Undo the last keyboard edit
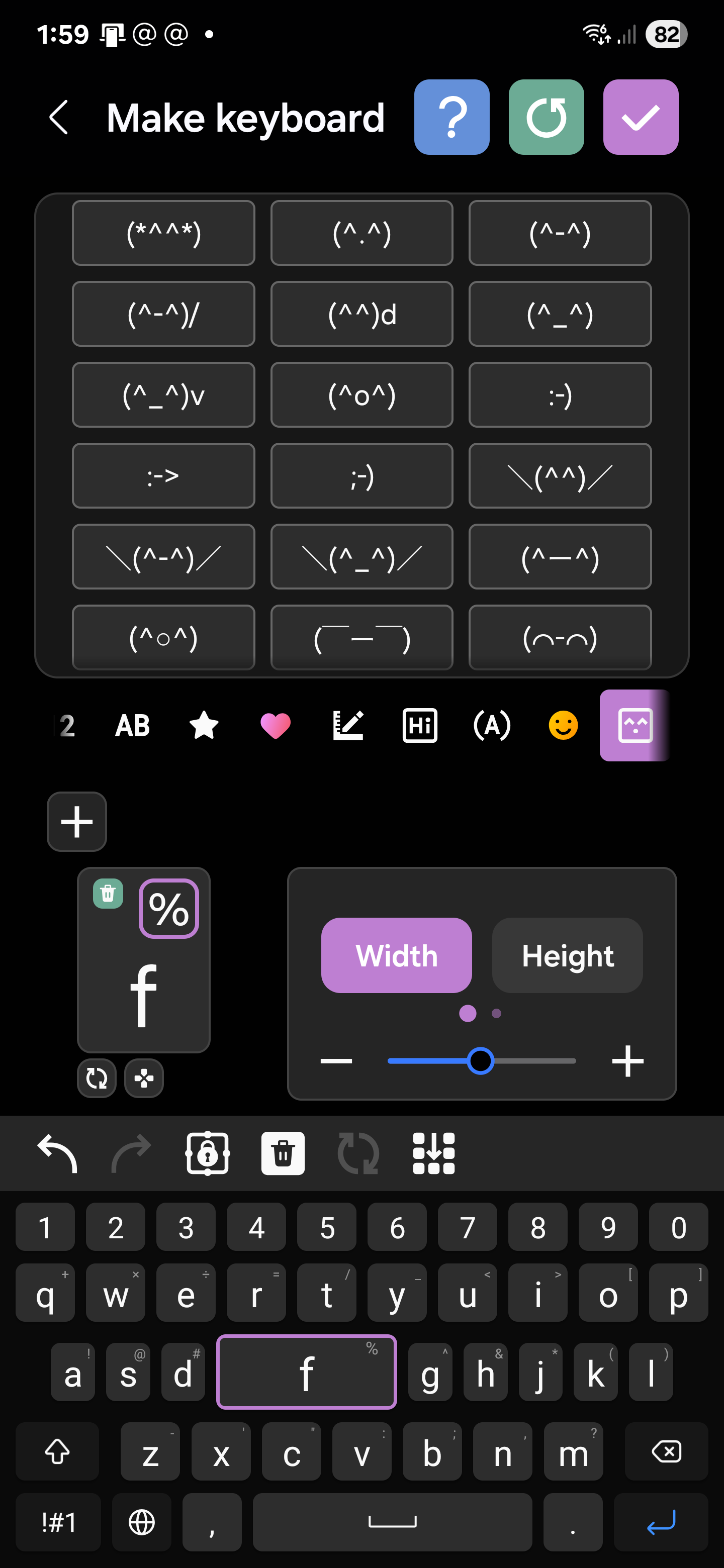Screen dimensions: 724x1568 click(x=57, y=1153)
